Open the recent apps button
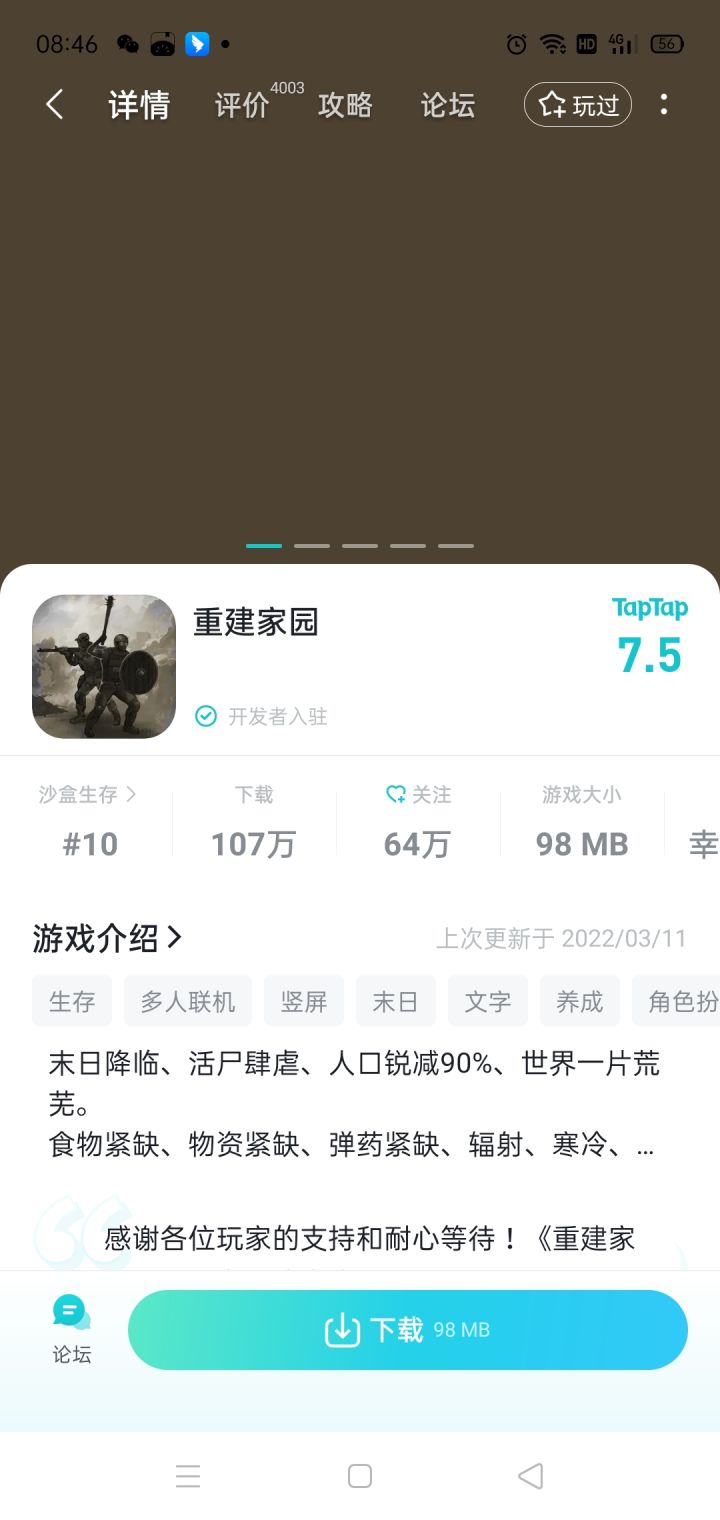The image size is (720, 1520). tap(188, 1476)
